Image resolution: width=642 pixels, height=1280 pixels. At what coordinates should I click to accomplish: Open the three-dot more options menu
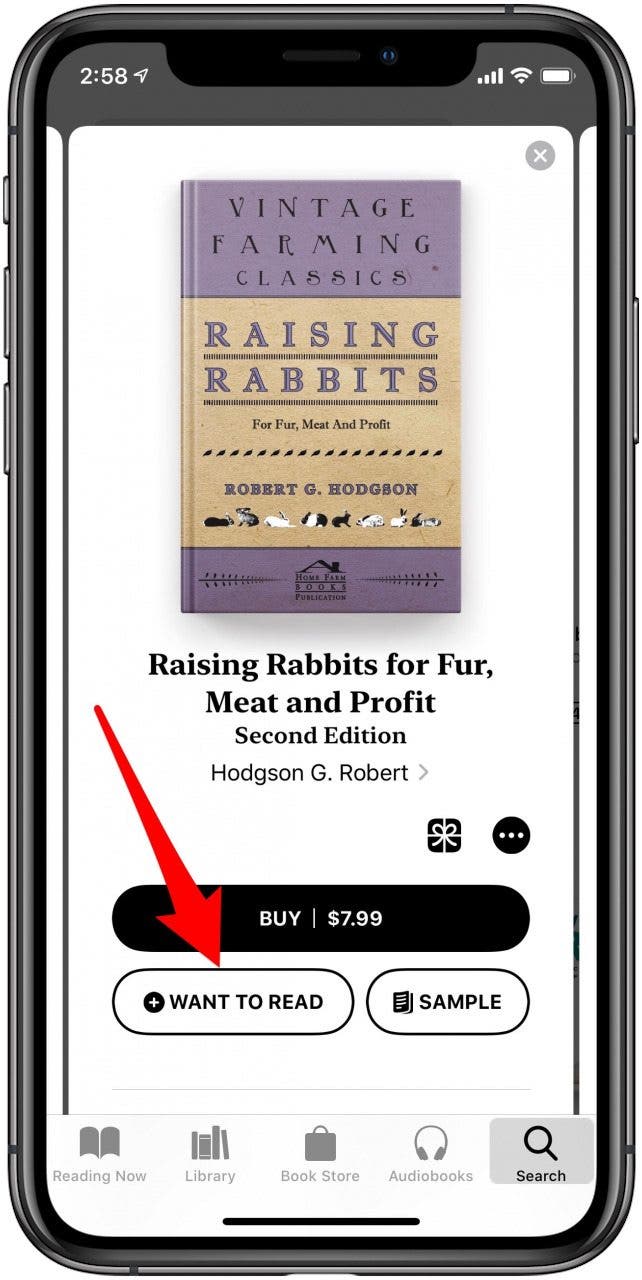pyautogui.click(x=511, y=835)
